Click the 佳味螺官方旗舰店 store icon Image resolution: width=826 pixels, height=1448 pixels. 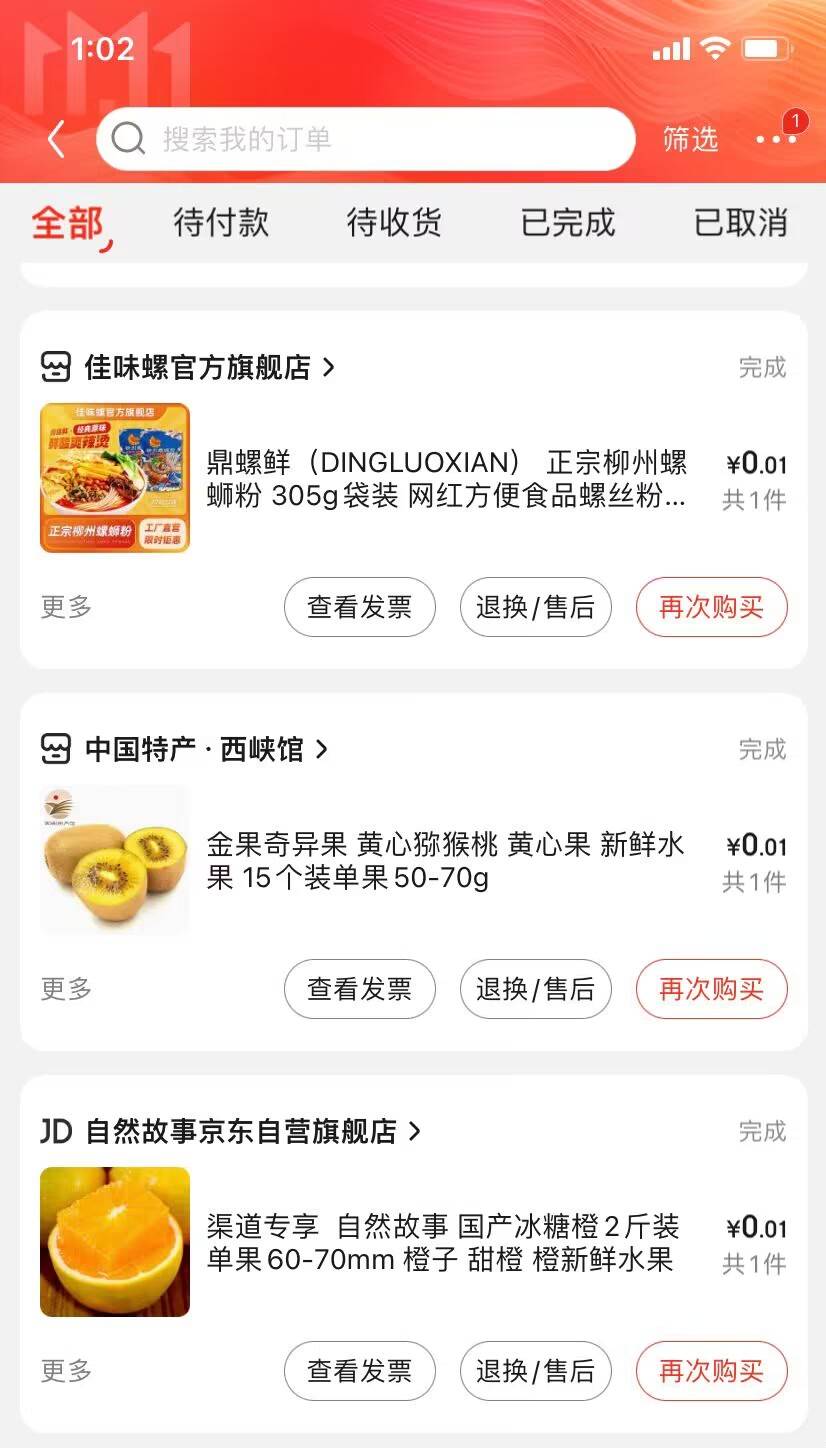click(56, 368)
